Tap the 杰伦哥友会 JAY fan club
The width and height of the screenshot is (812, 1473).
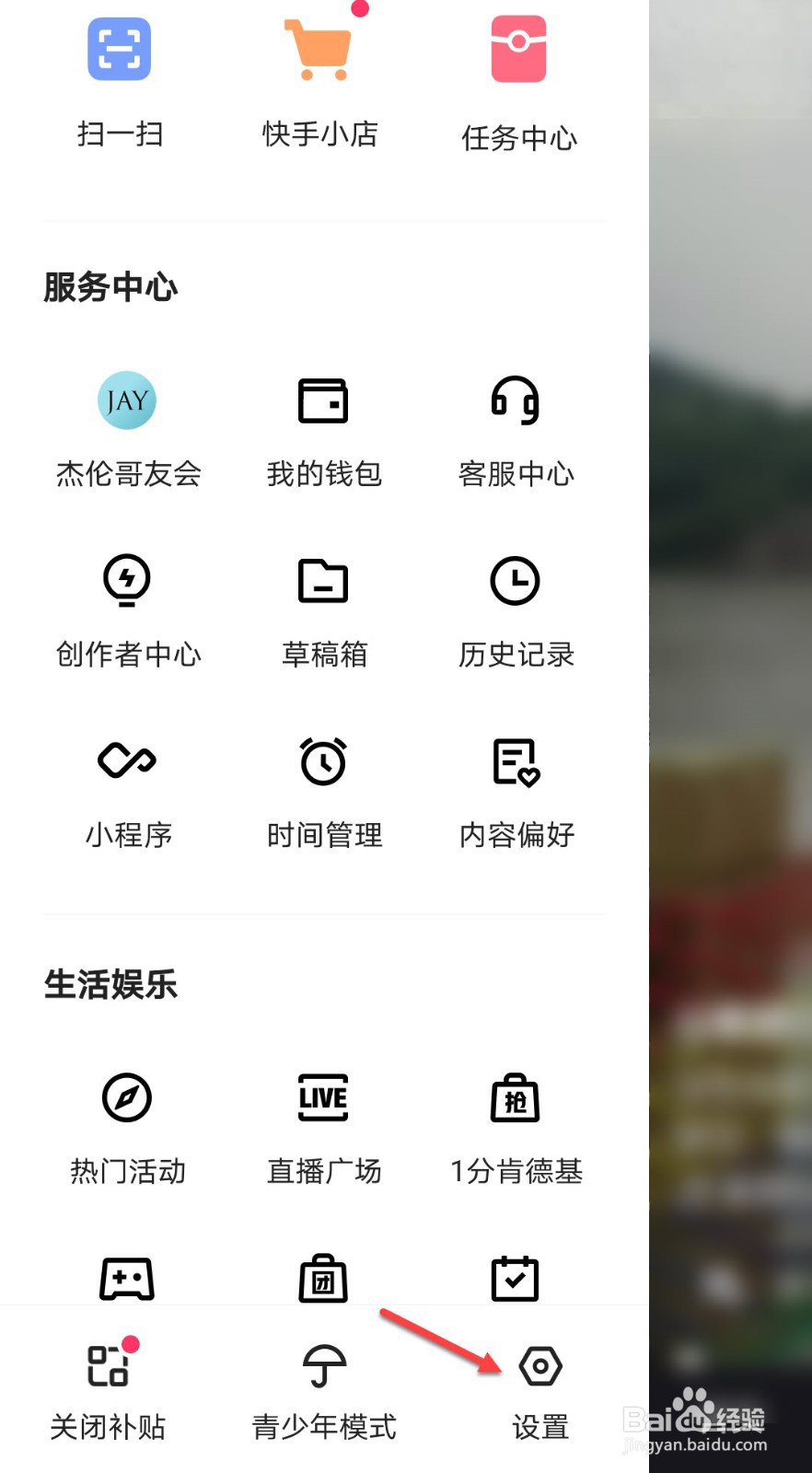pyautogui.click(x=127, y=428)
